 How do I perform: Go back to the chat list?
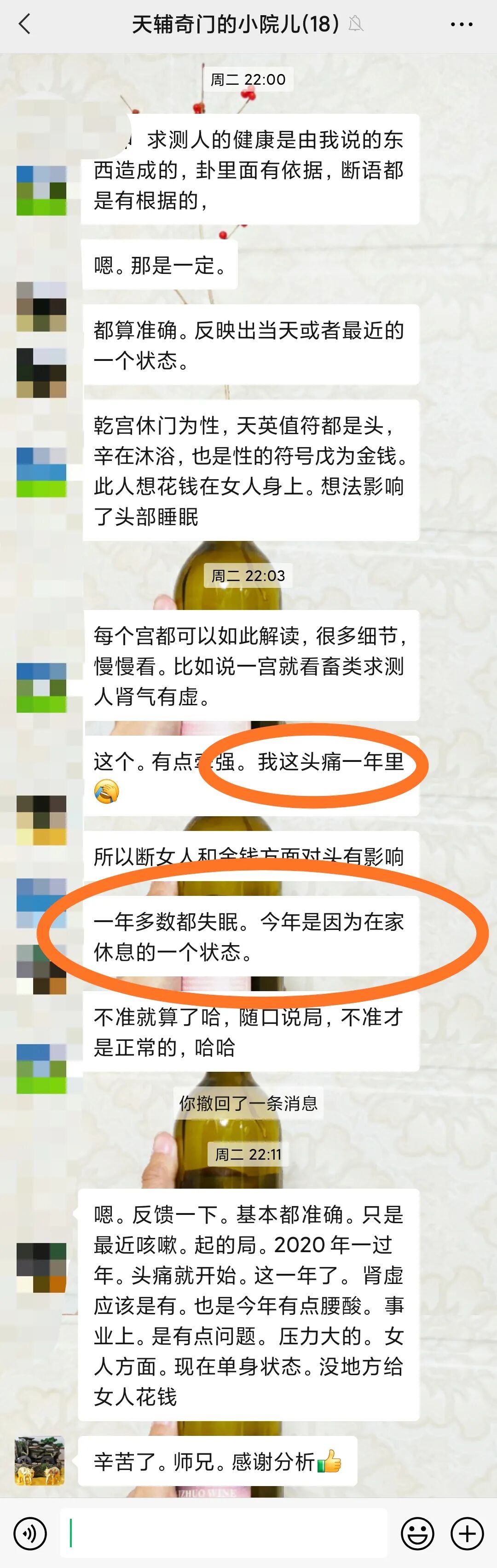click(x=24, y=24)
